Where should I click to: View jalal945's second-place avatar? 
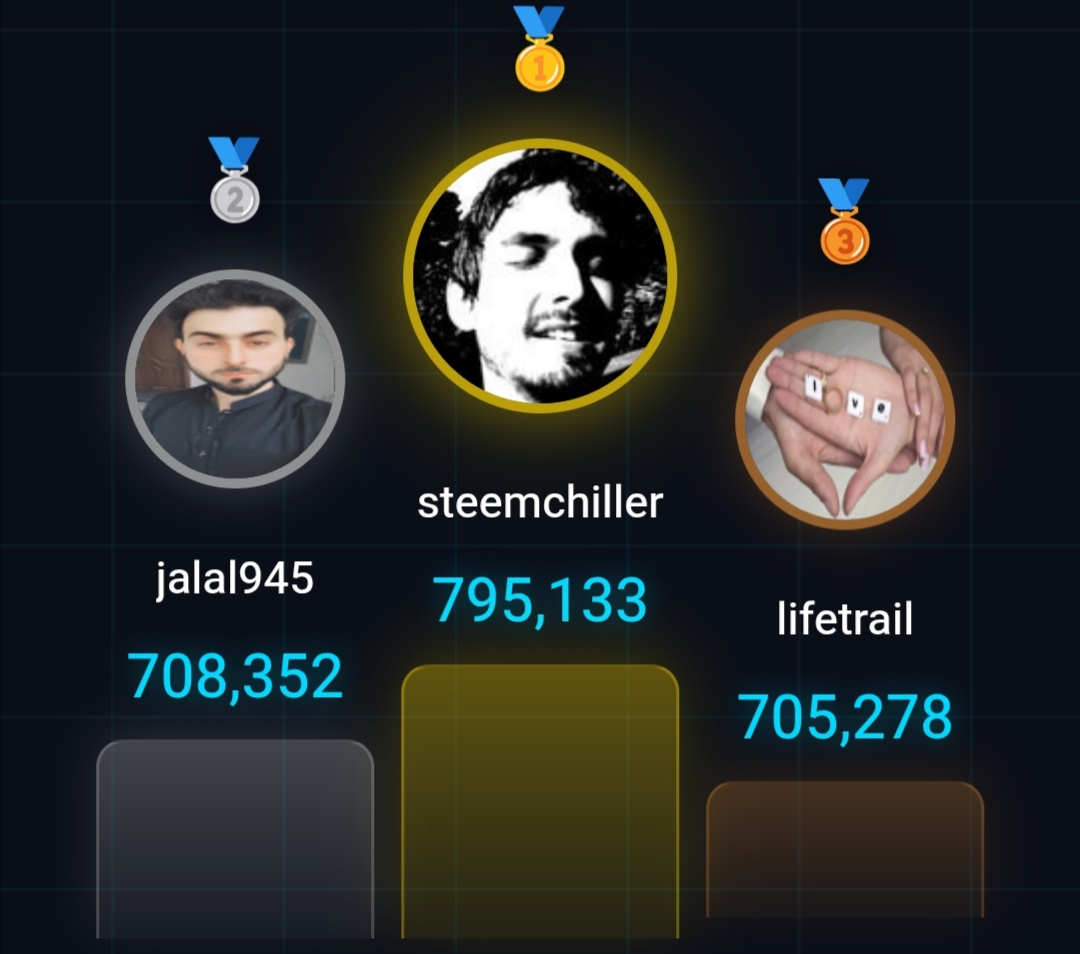click(x=235, y=379)
